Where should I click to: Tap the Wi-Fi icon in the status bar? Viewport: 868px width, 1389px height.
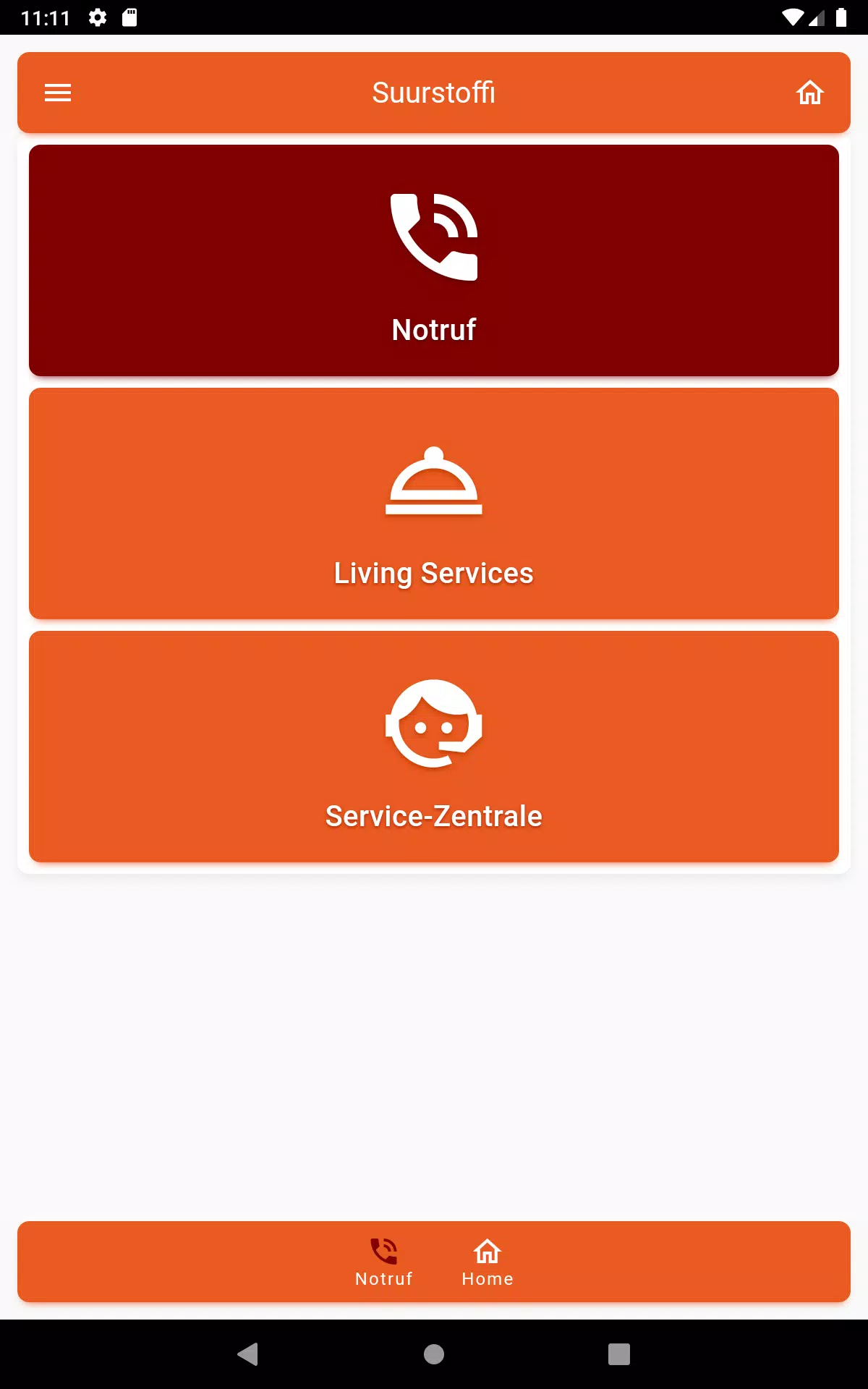(x=792, y=17)
